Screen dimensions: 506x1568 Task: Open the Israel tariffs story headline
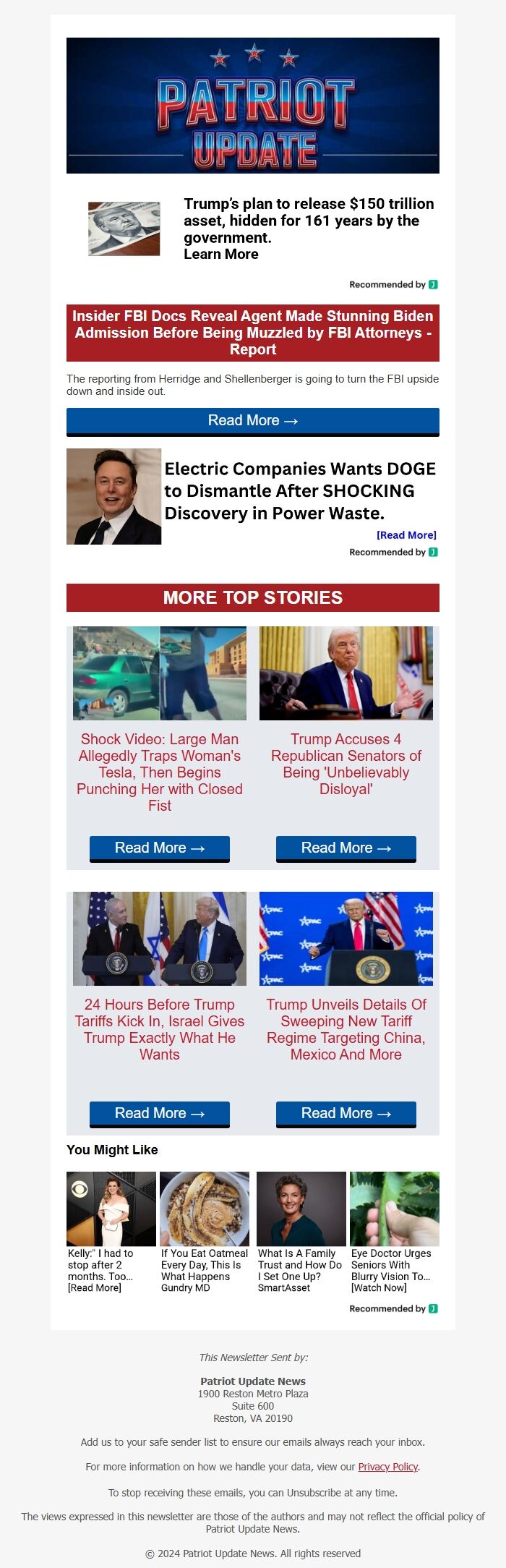point(159,1029)
